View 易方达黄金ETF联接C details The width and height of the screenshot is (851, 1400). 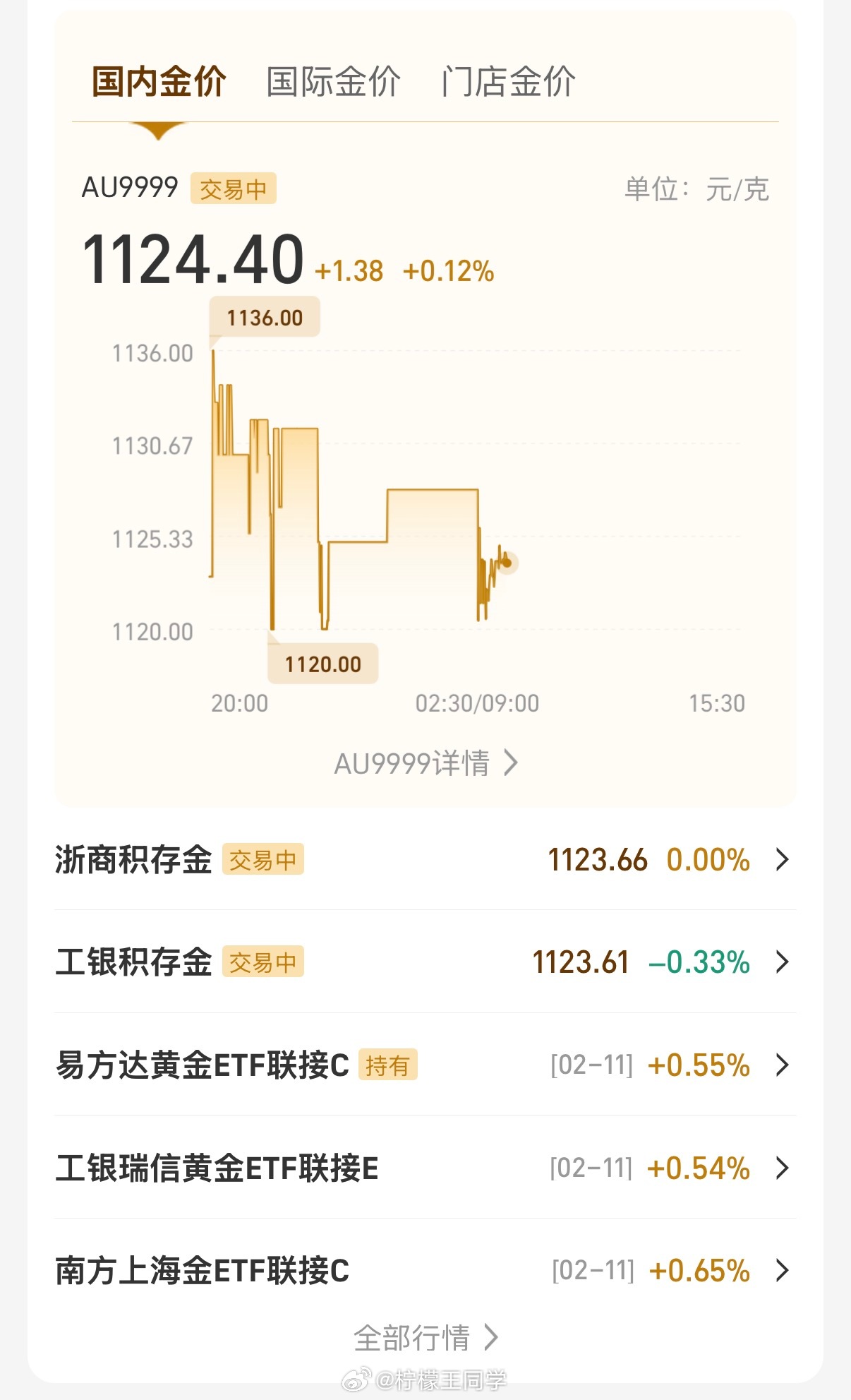pos(425,1065)
